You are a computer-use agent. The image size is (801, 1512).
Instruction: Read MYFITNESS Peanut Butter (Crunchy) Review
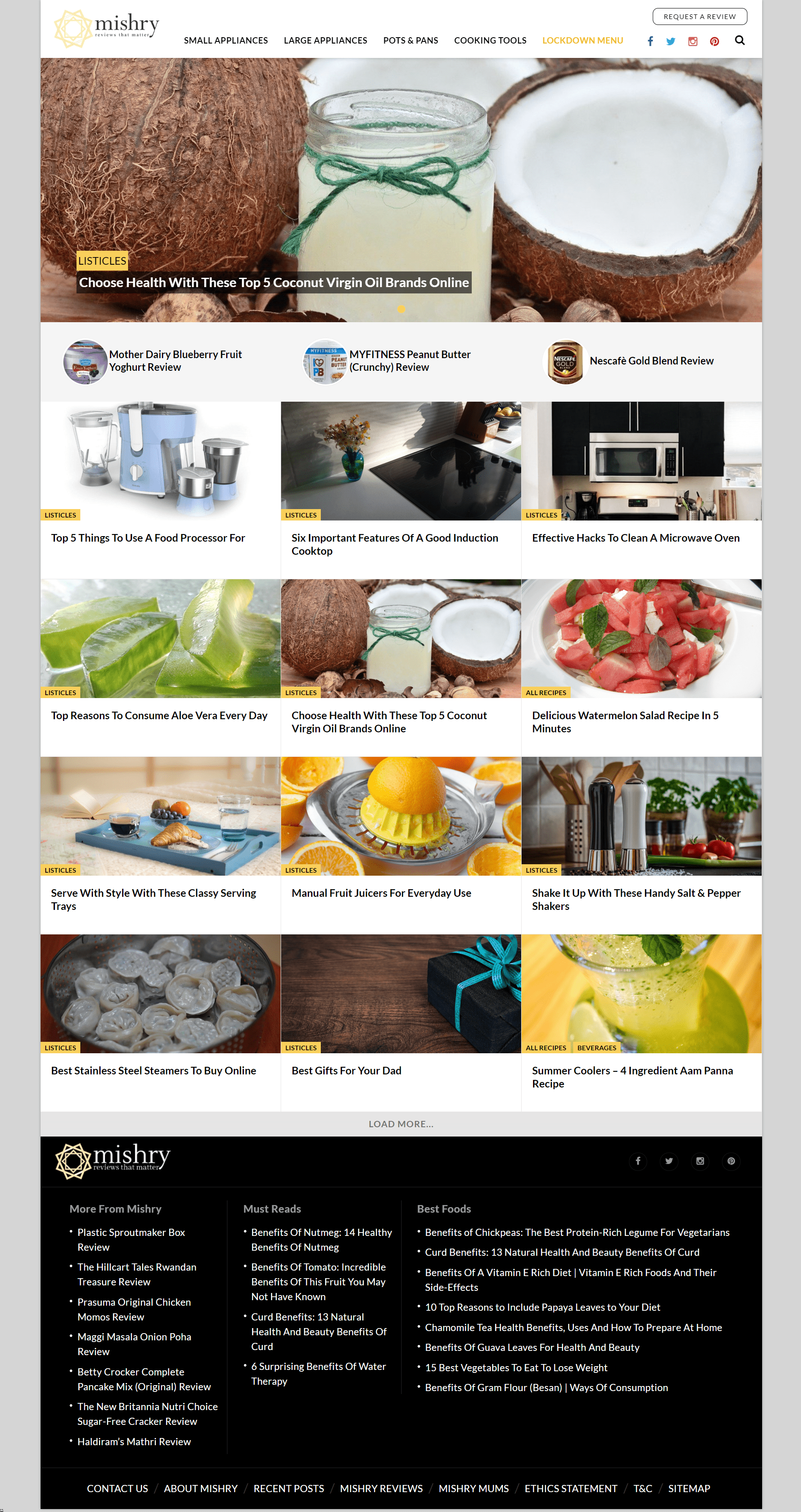(x=410, y=360)
